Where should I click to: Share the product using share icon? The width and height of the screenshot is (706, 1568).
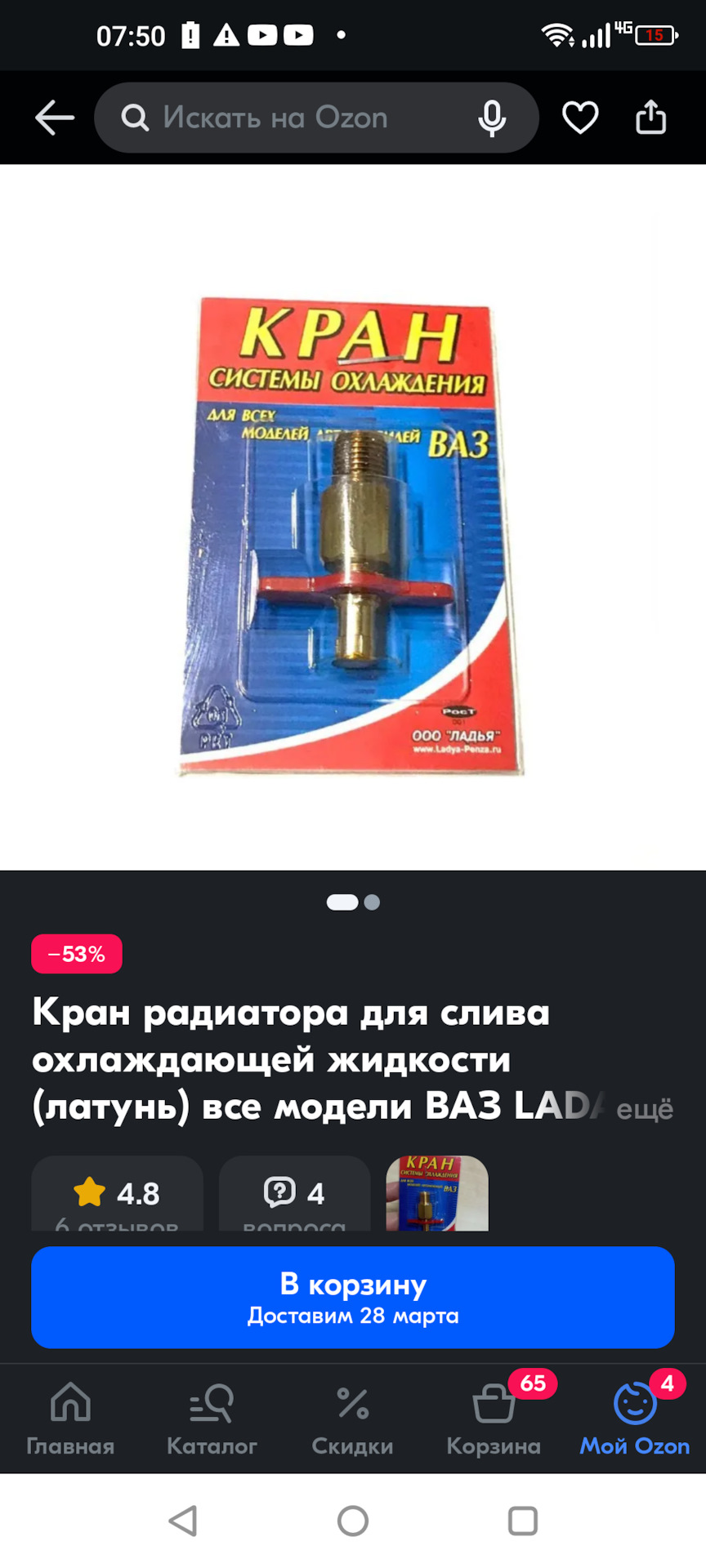click(x=650, y=117)
